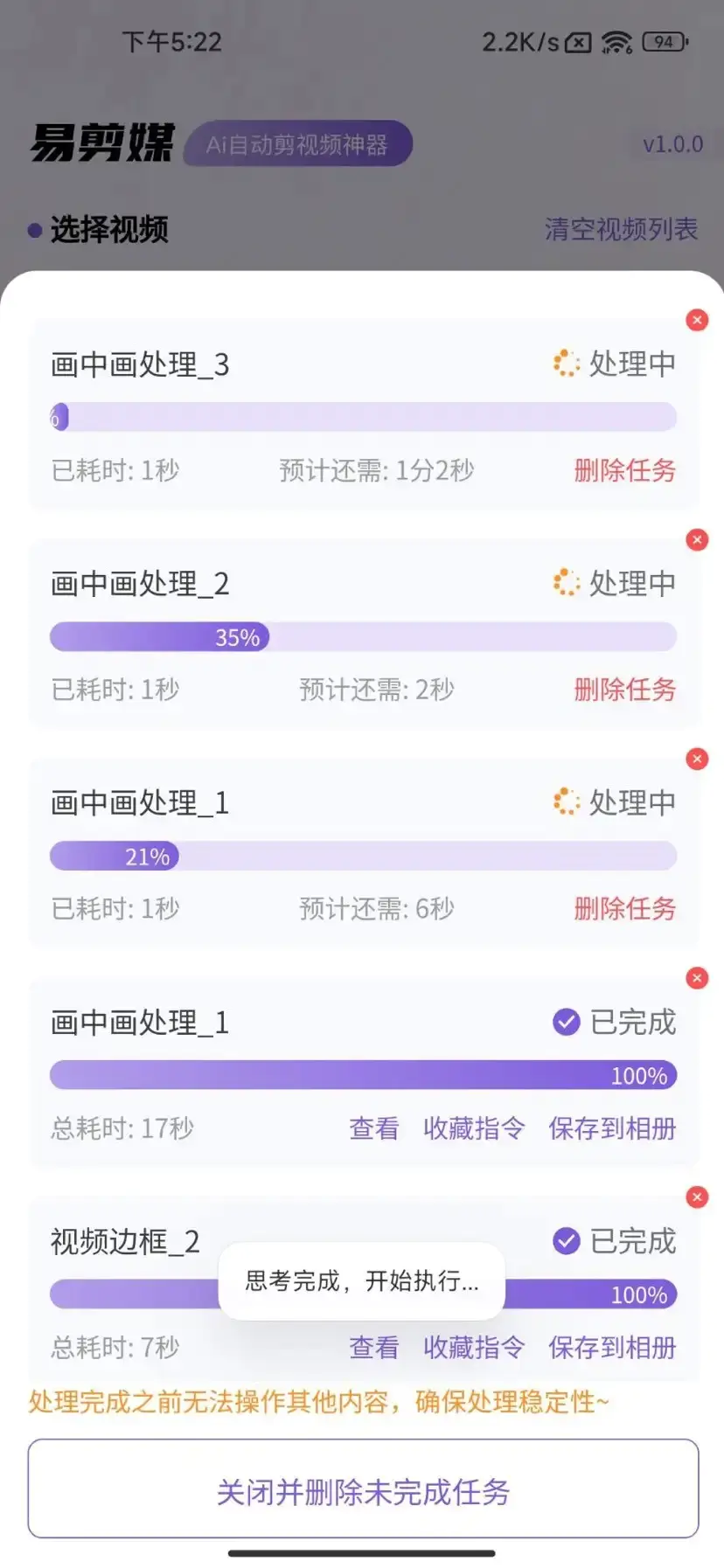The height and width of the screenshot is (1568, 724).
Task: Click the purple dot beside 选择视频
Action: 32,230
